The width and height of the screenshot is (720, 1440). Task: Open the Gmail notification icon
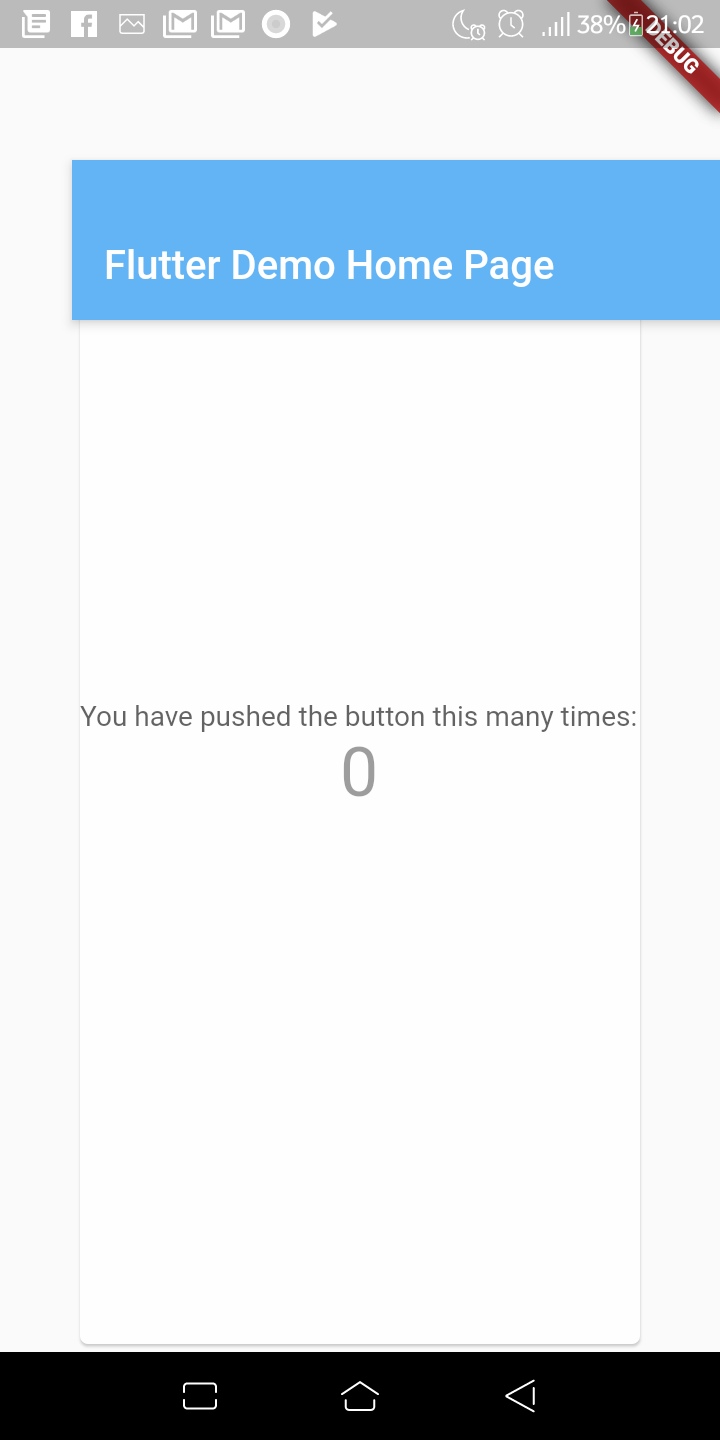(x=180, y=24)
